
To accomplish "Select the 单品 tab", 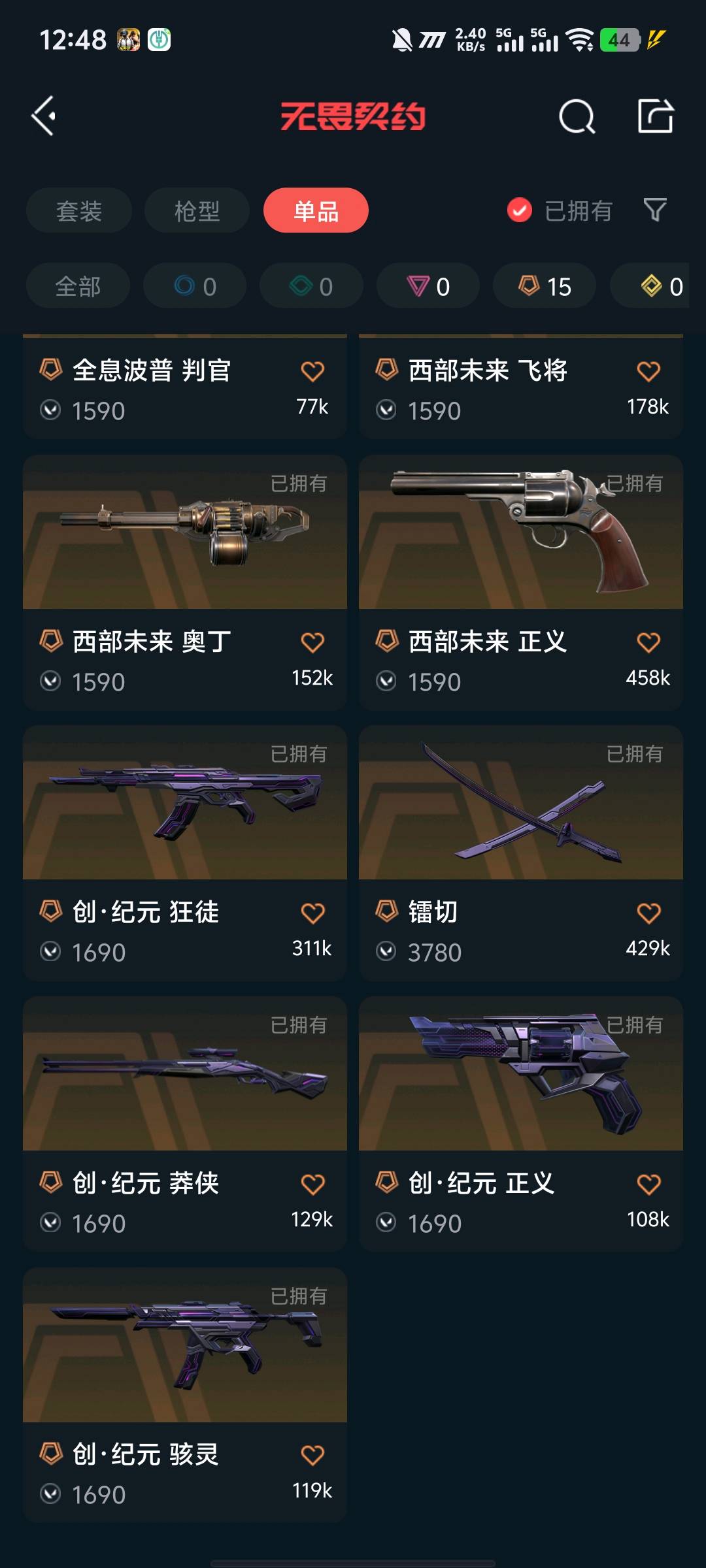I will [316, 211].
